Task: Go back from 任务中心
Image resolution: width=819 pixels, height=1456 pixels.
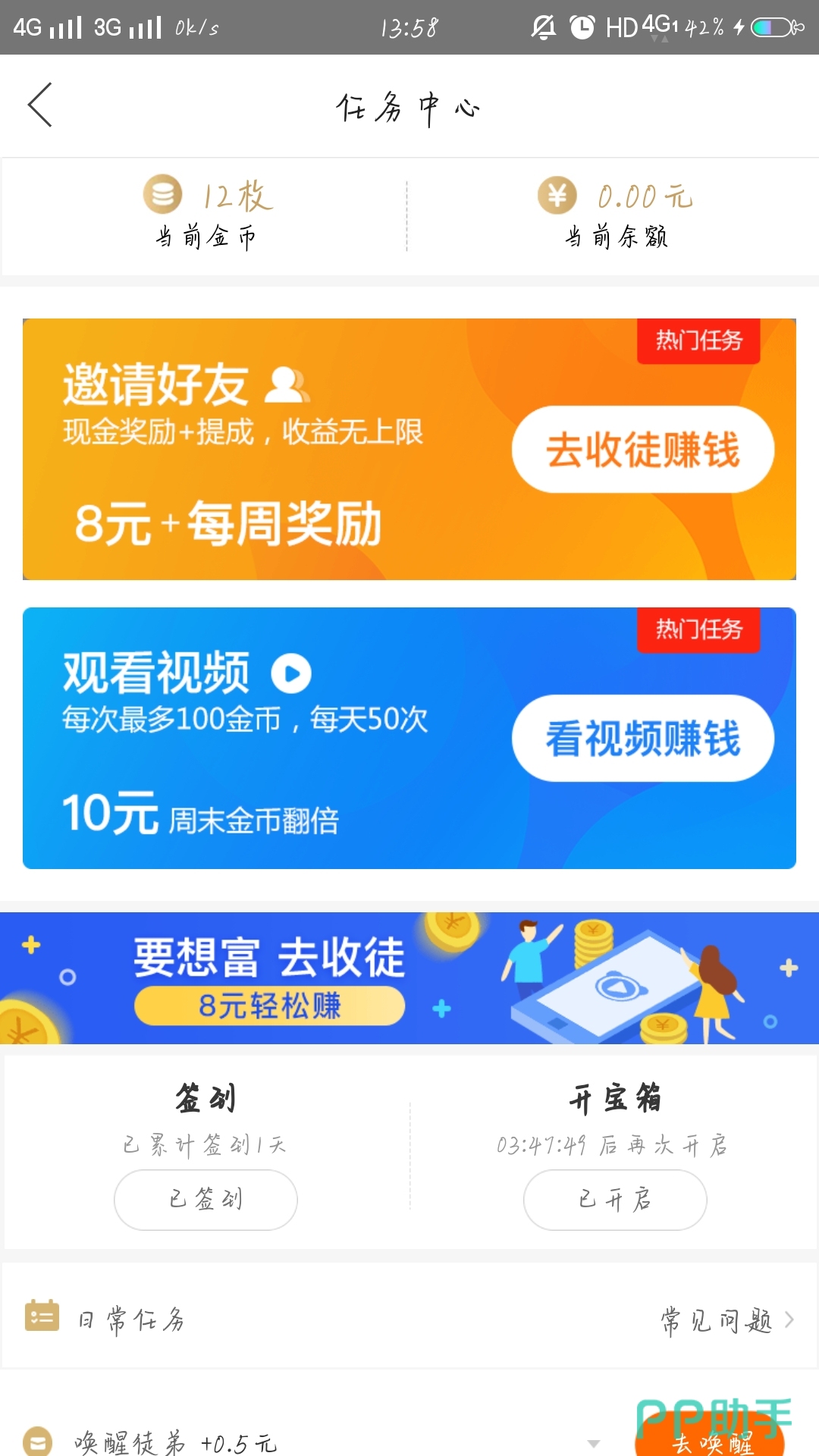Action: [40, 105]
